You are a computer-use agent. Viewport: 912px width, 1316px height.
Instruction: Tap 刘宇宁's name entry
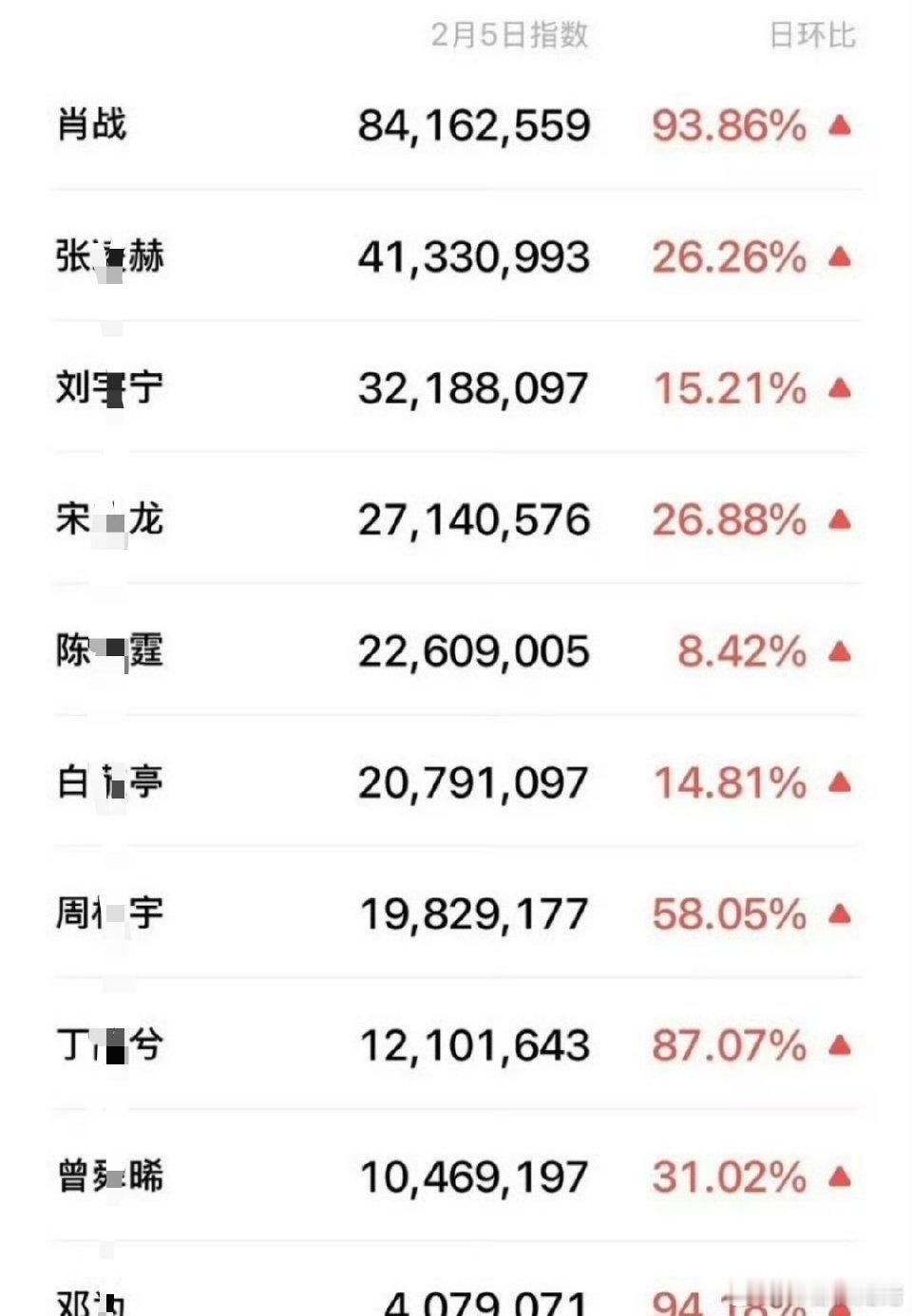click(x=107, y=388)
